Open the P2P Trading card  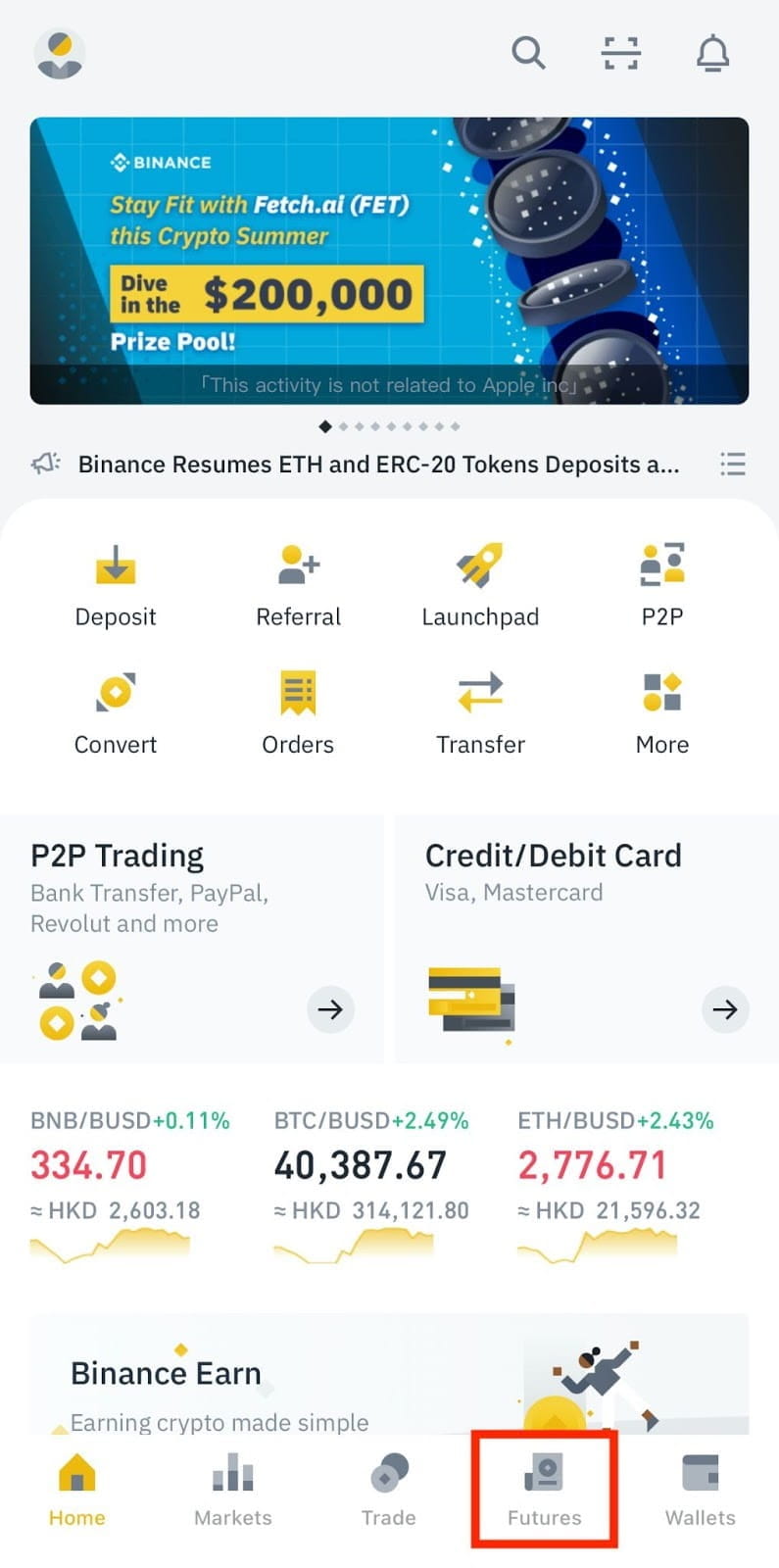192,939
